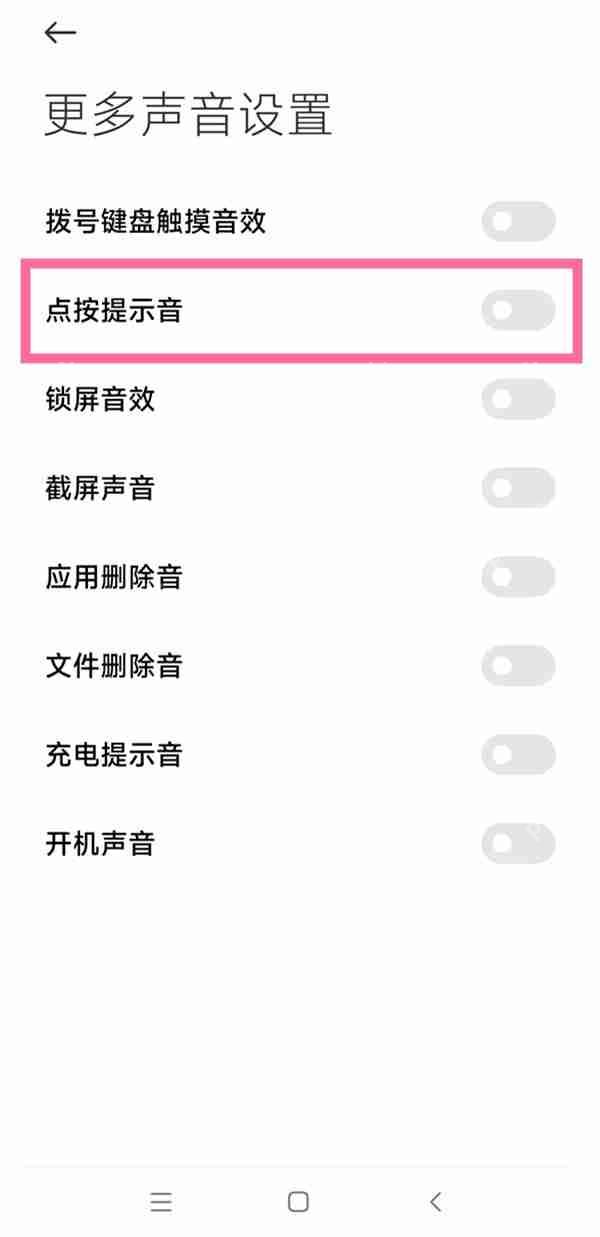This screenshot has height=1237, width=600.
Task: Enable 开机声音 switch
Action: coord(518,843)
